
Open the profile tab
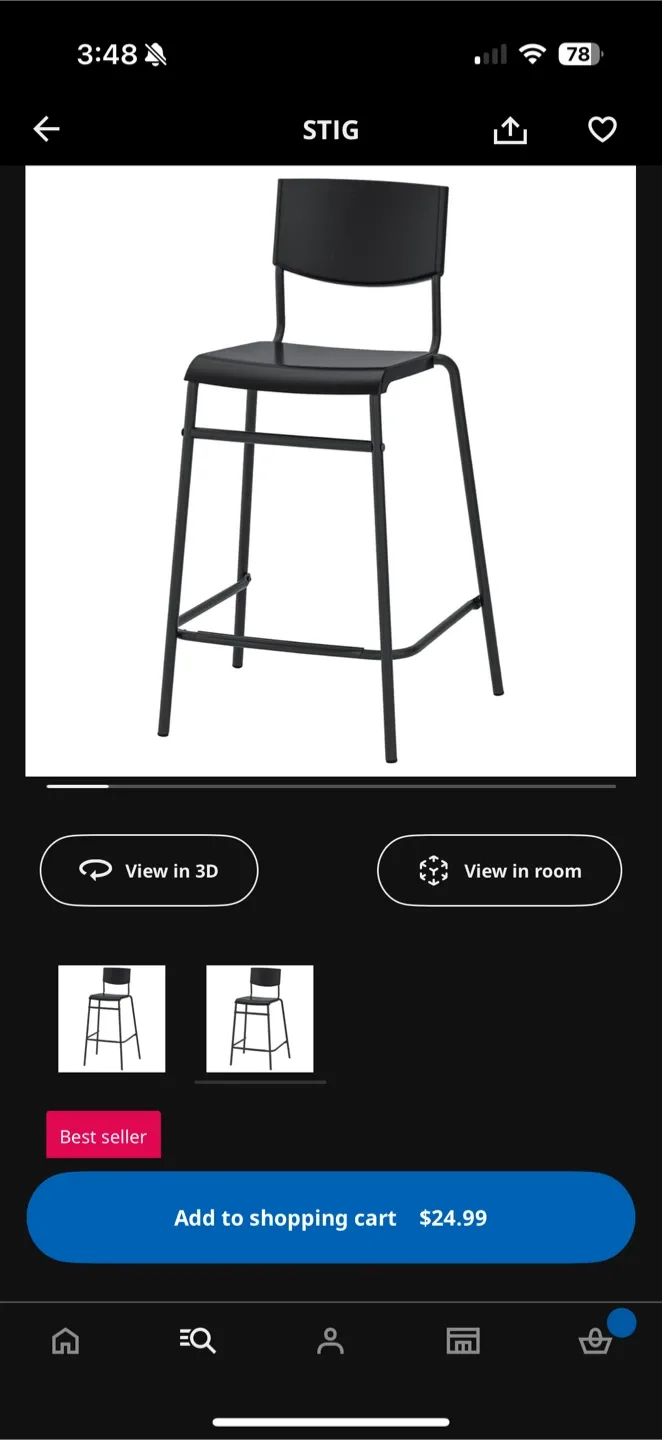click(x=330, y=1341)
